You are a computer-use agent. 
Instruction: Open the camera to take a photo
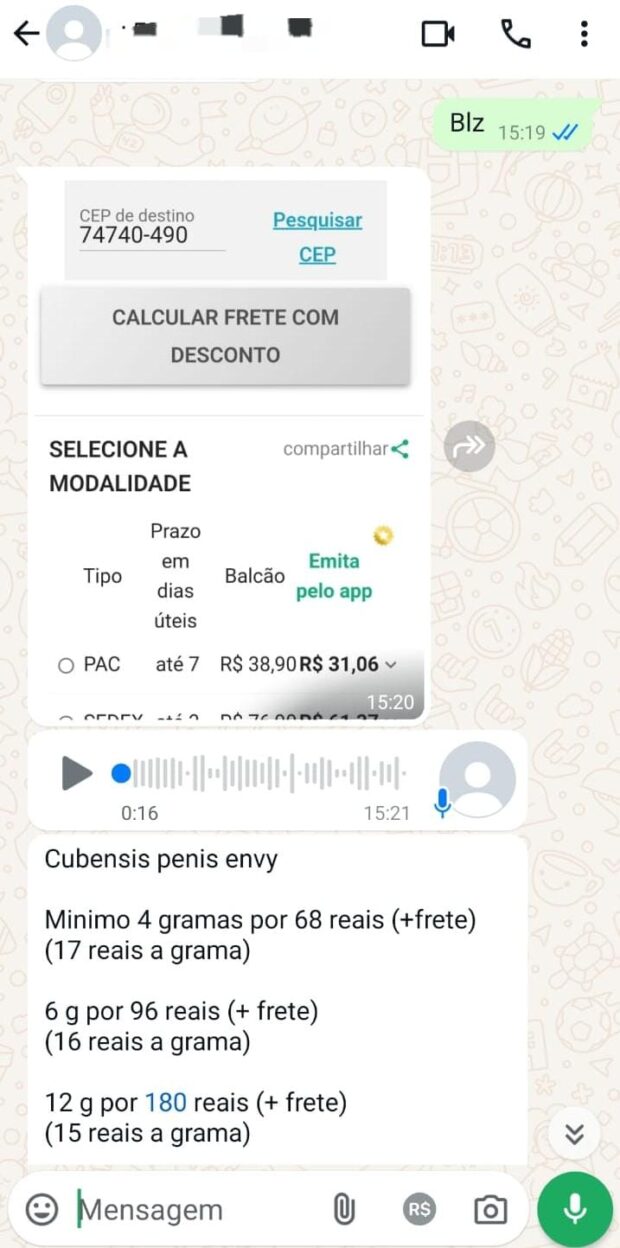coord(490,1210)
